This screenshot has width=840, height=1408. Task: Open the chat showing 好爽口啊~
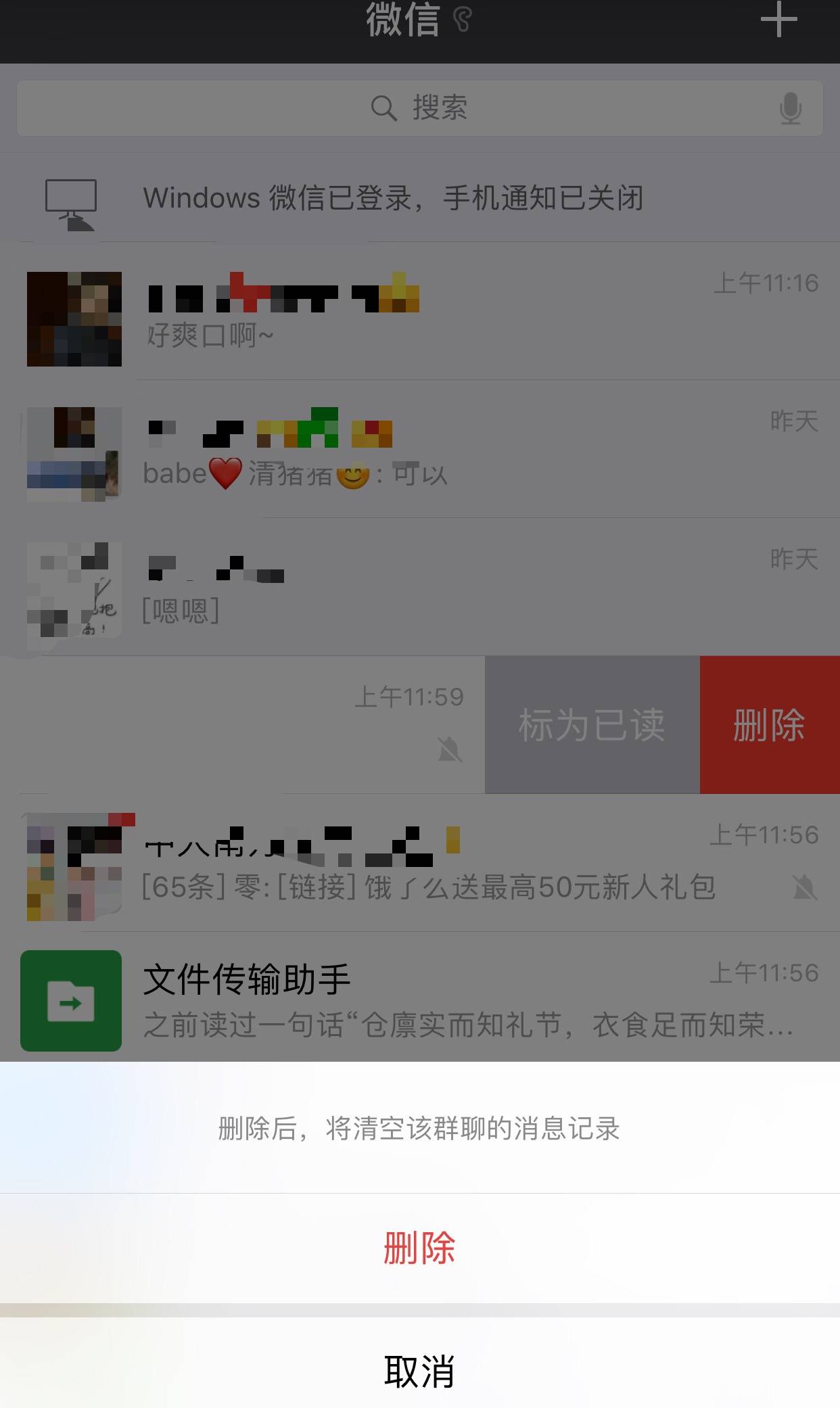click(419, 313)
